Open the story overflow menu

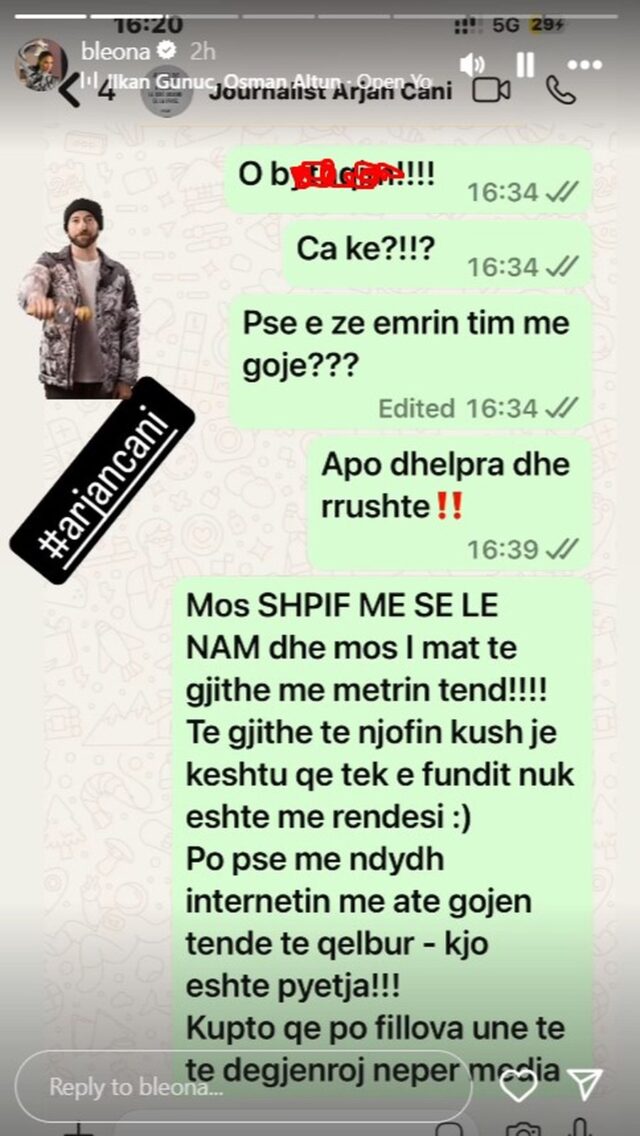point(585,65)
